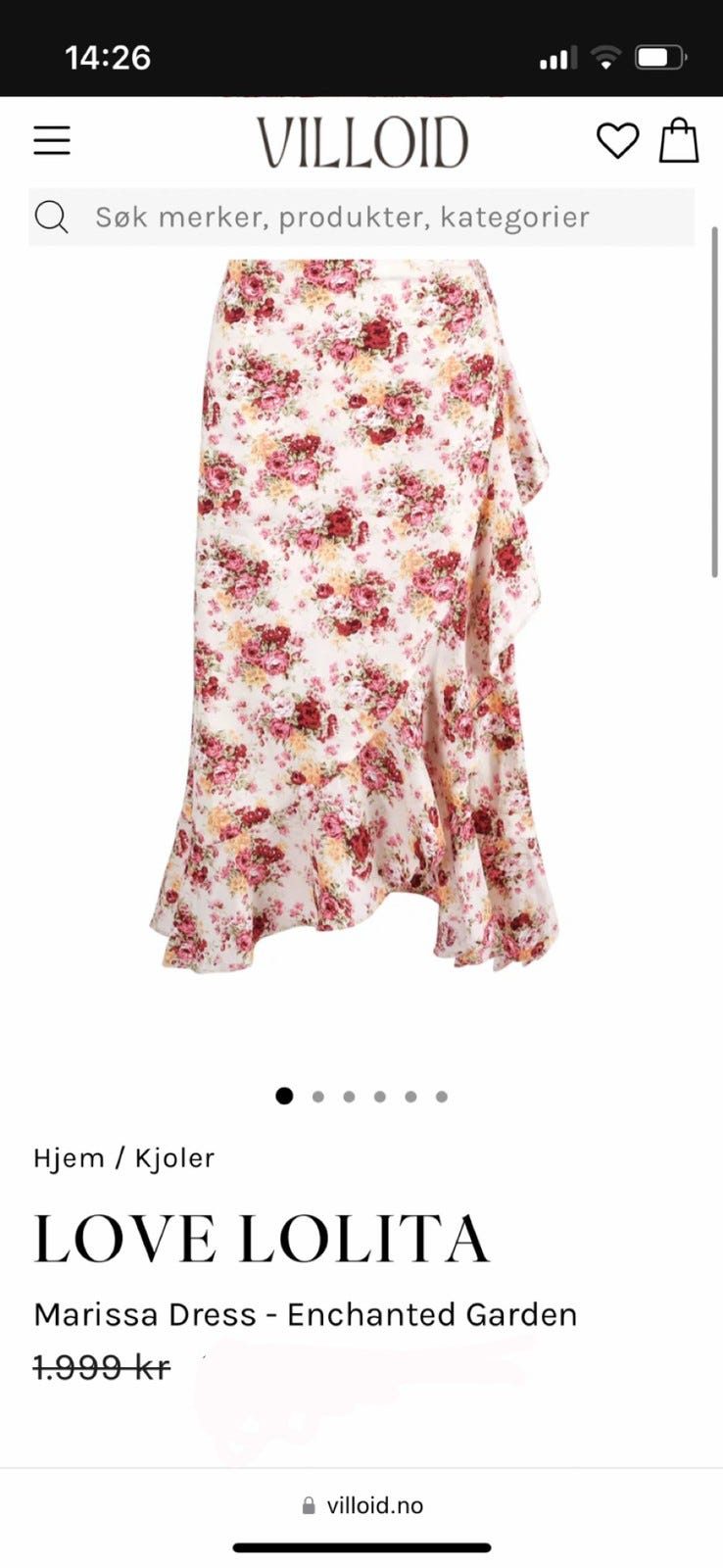Image resolution: width=723 pixels, height=1568 pixels.
Task: Open the Hjem breadcrumb link
Action: [69, 1158]
